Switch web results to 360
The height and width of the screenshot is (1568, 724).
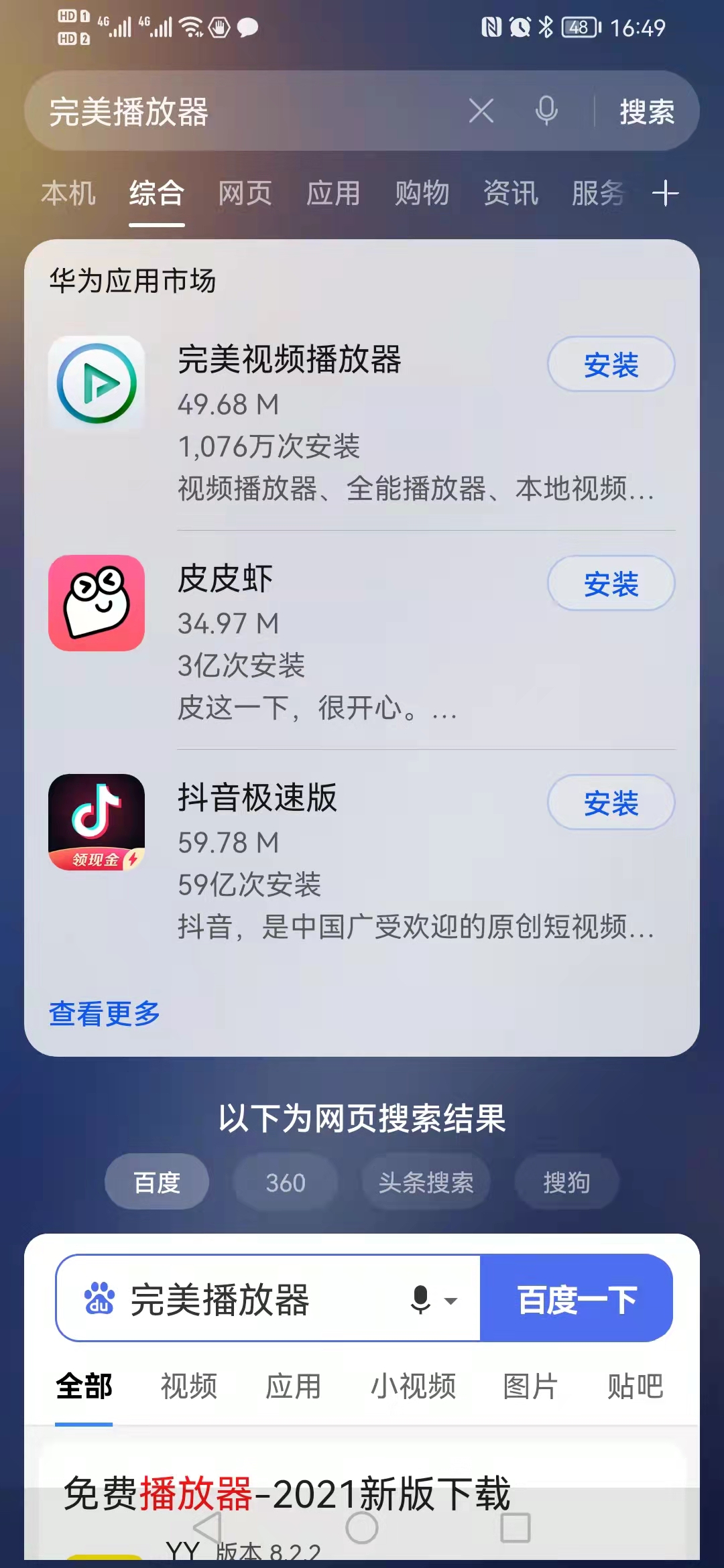pos(285,1182)
